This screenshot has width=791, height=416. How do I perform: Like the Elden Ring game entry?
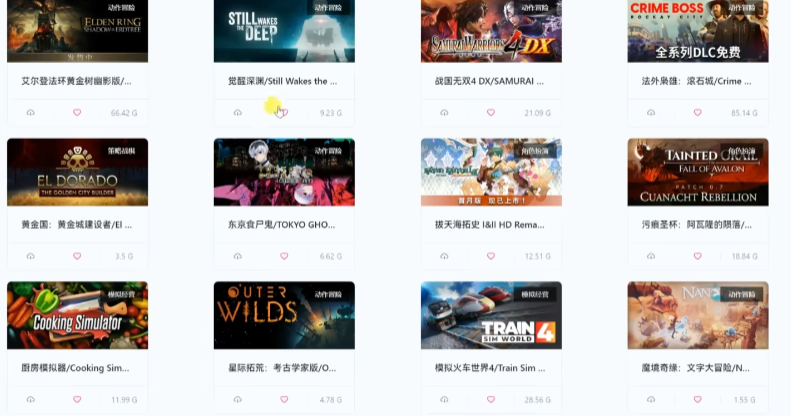point(77,113)
